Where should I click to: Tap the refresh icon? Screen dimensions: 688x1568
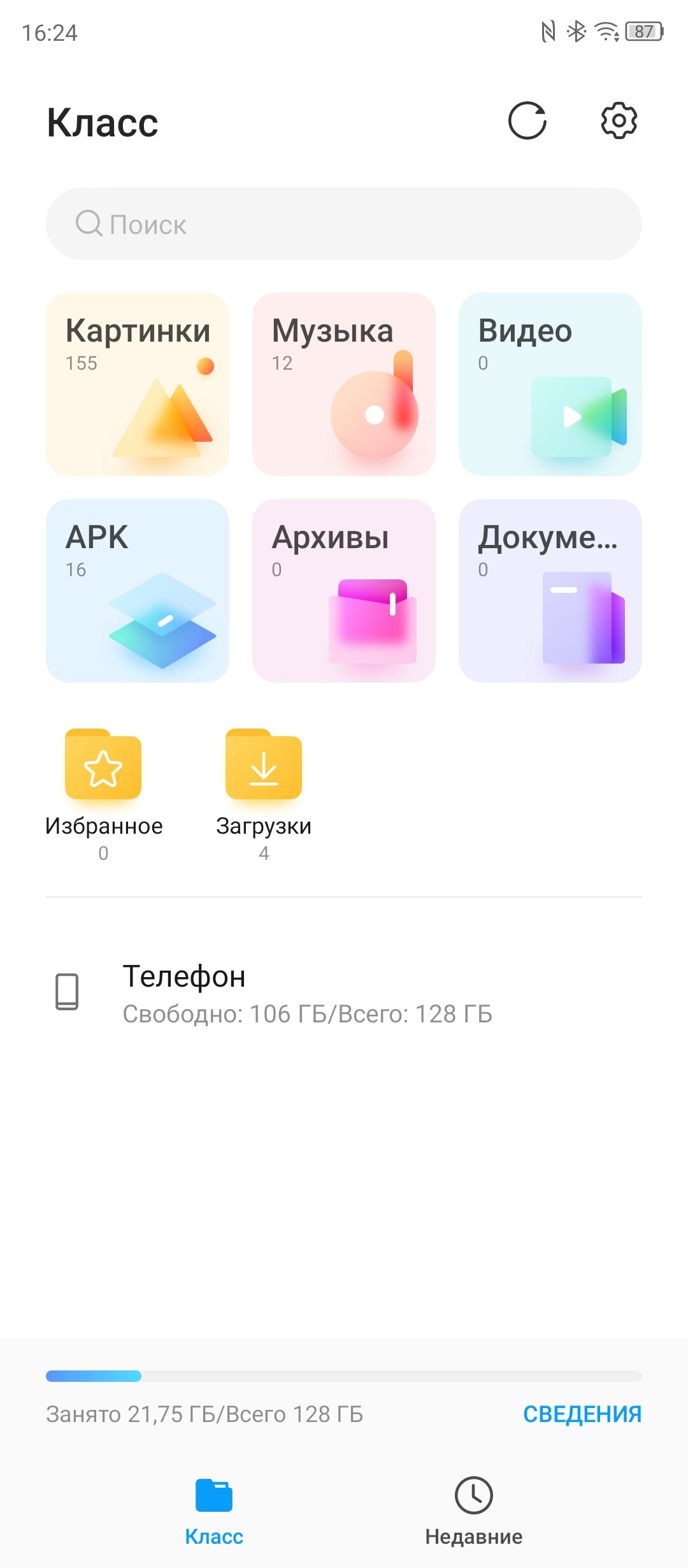pyautogui.click(x=527, y=120)
